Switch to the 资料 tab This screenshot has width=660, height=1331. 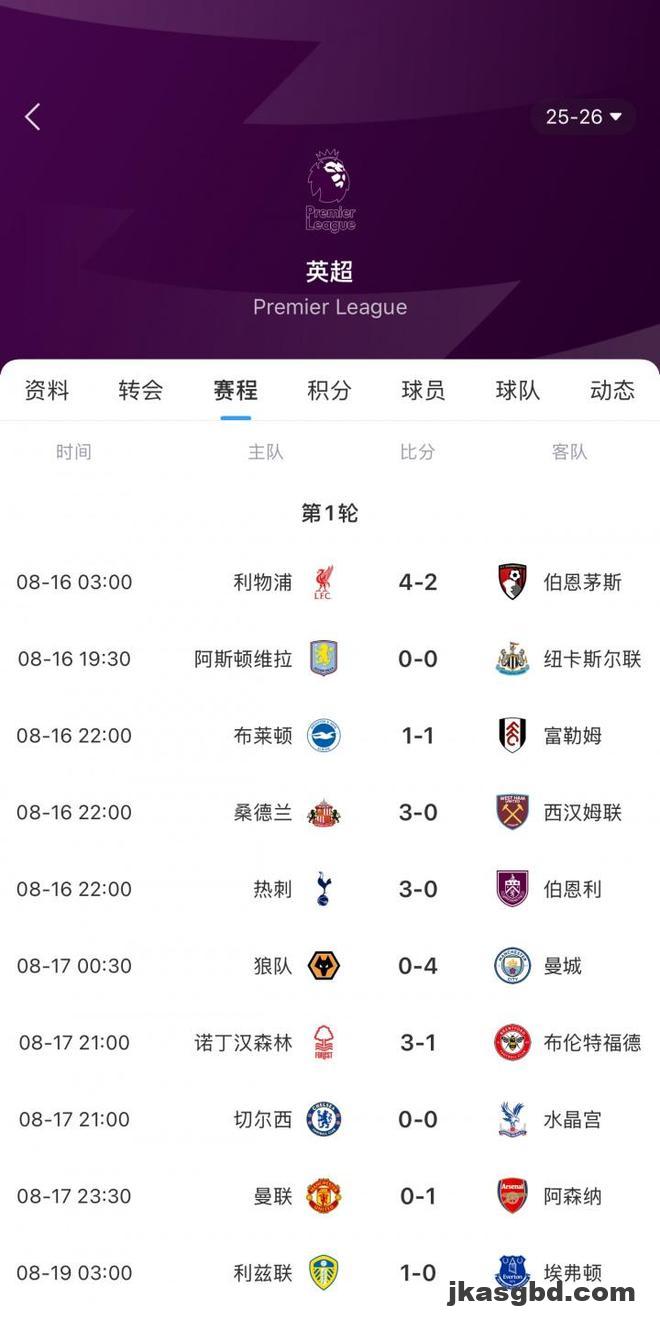(x=47, y=390)
